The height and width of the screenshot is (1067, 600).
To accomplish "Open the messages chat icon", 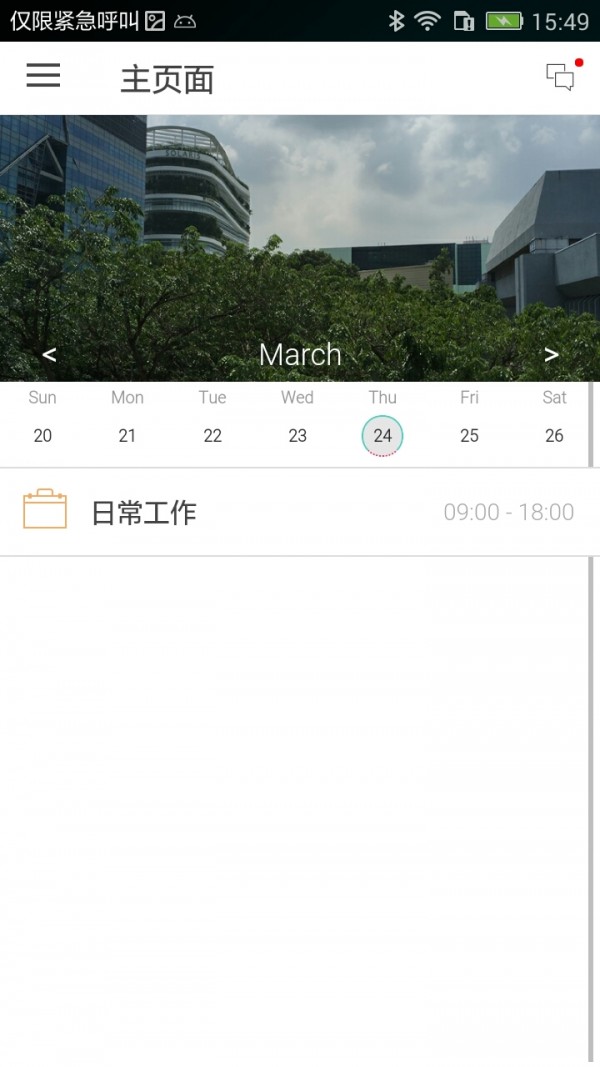I will pos(561,77).
